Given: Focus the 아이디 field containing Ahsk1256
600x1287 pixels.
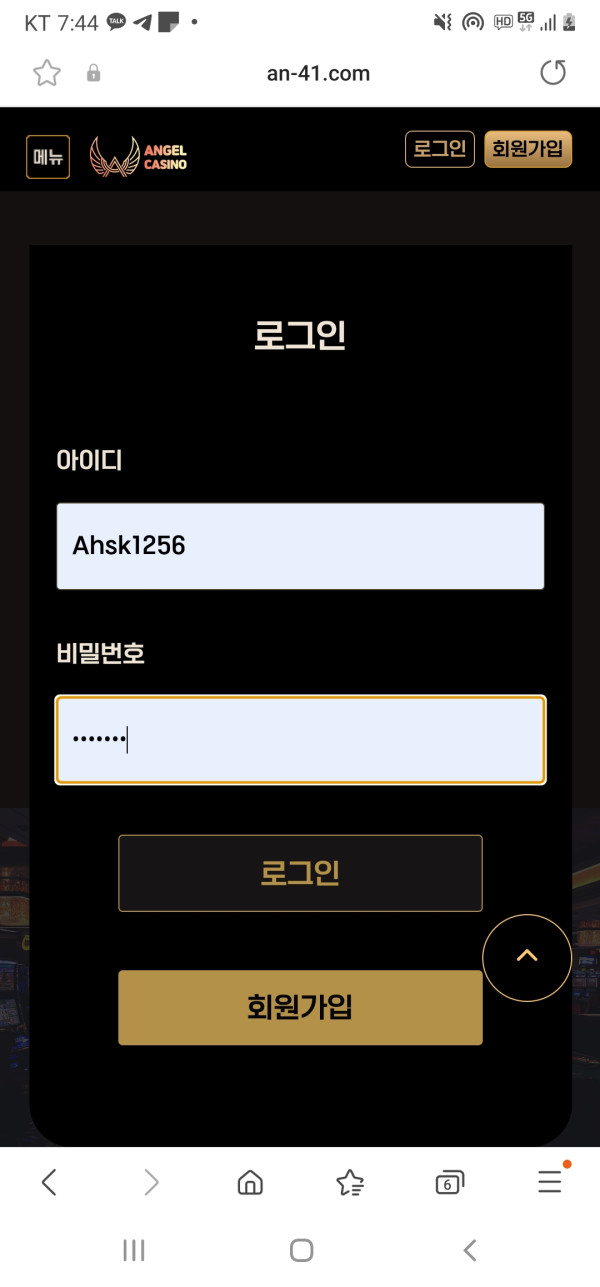Looking at the screenshot, I should (300, 546).
